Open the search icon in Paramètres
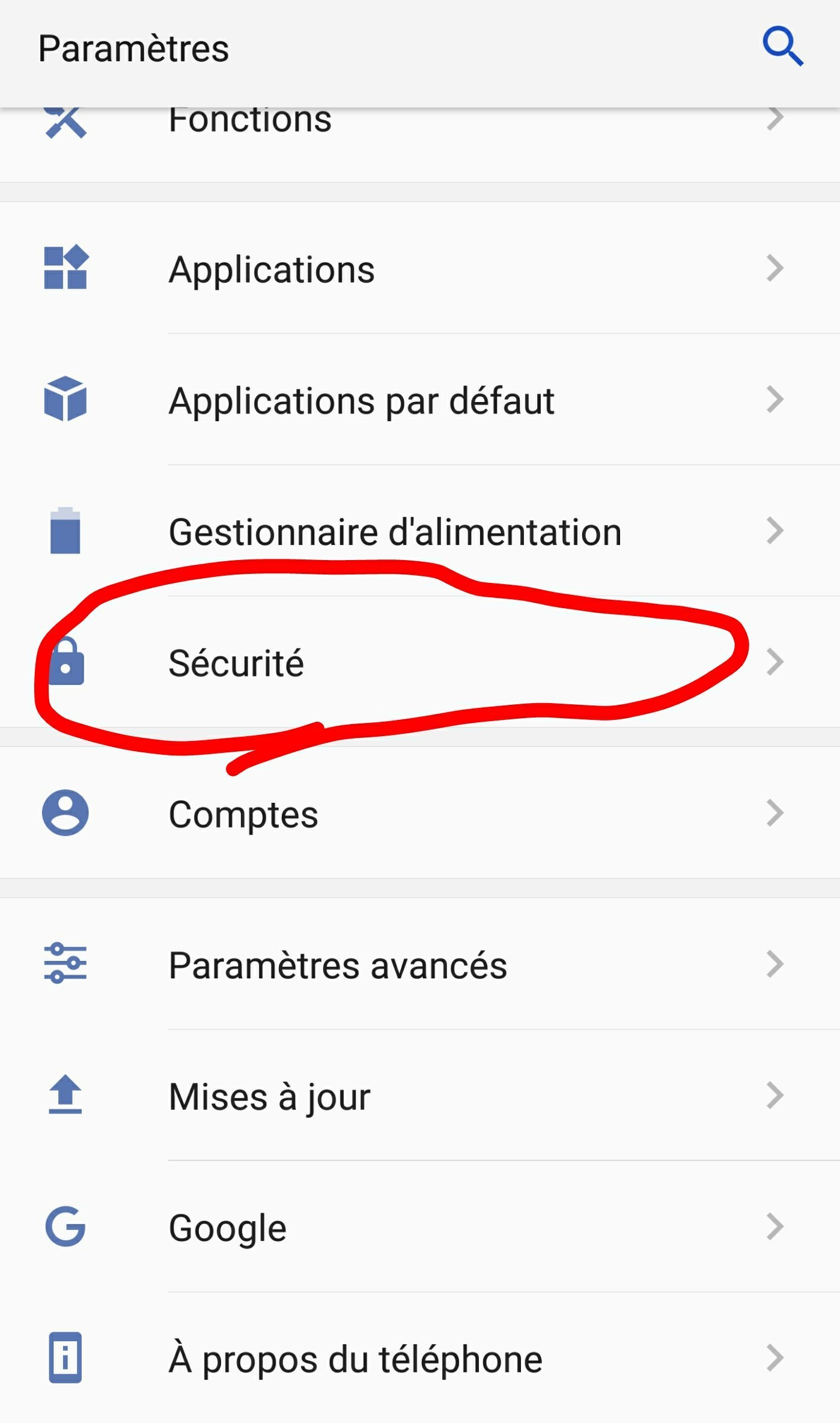The height and width of the screenshot is (1423, 840). pos(783,46)
